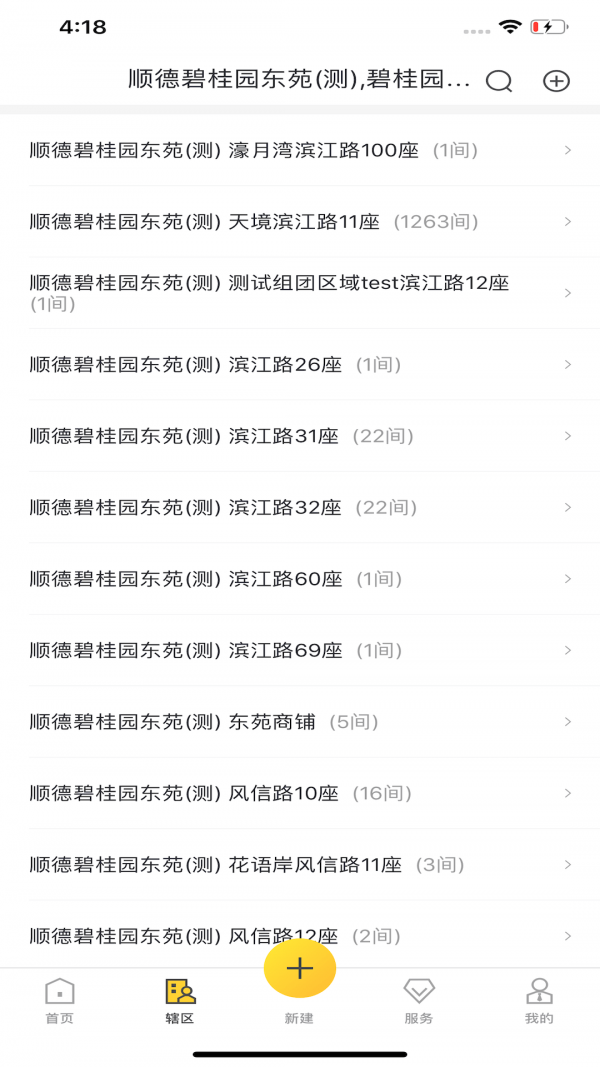The image size is (600, 1067).
Task: View 东苑商铺 shop list
Action: (x=300, y=722)
